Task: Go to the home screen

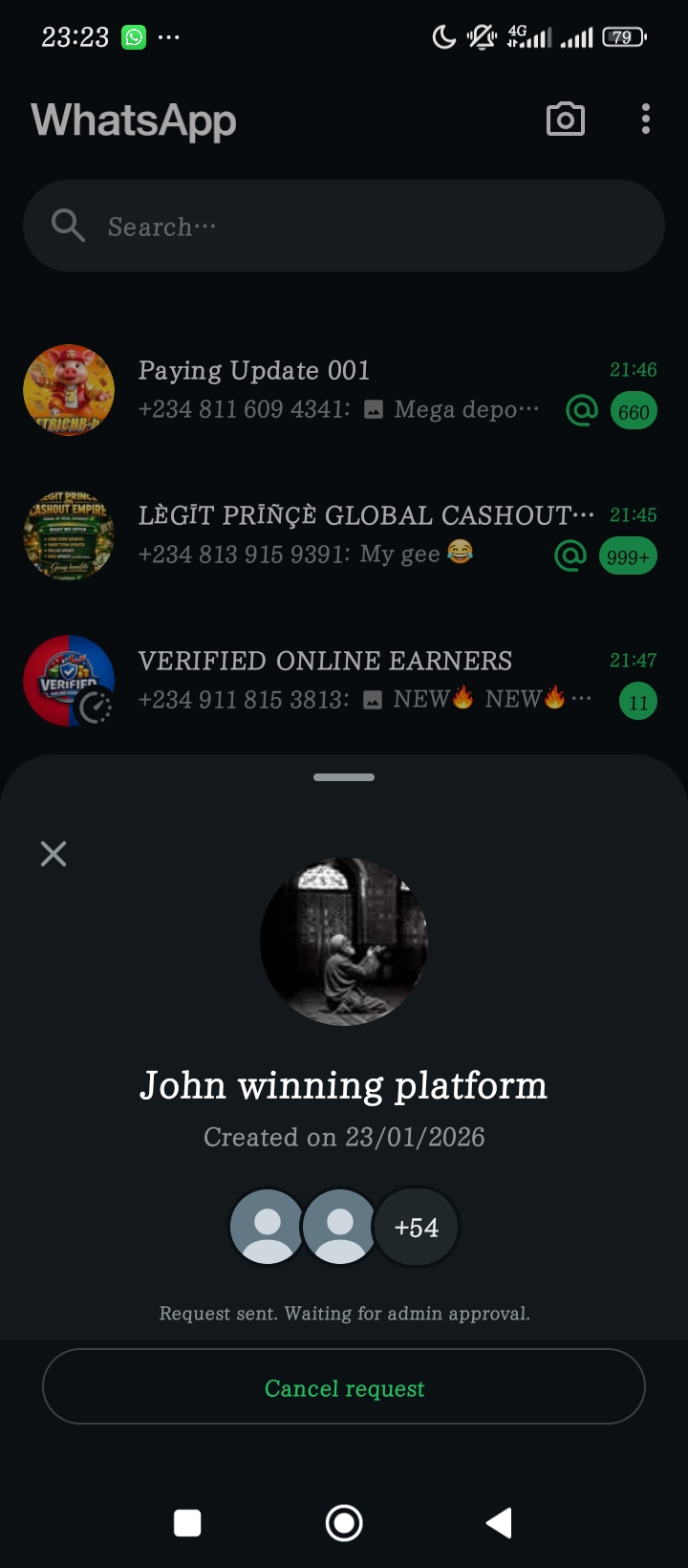Action: click(344, 1523)
